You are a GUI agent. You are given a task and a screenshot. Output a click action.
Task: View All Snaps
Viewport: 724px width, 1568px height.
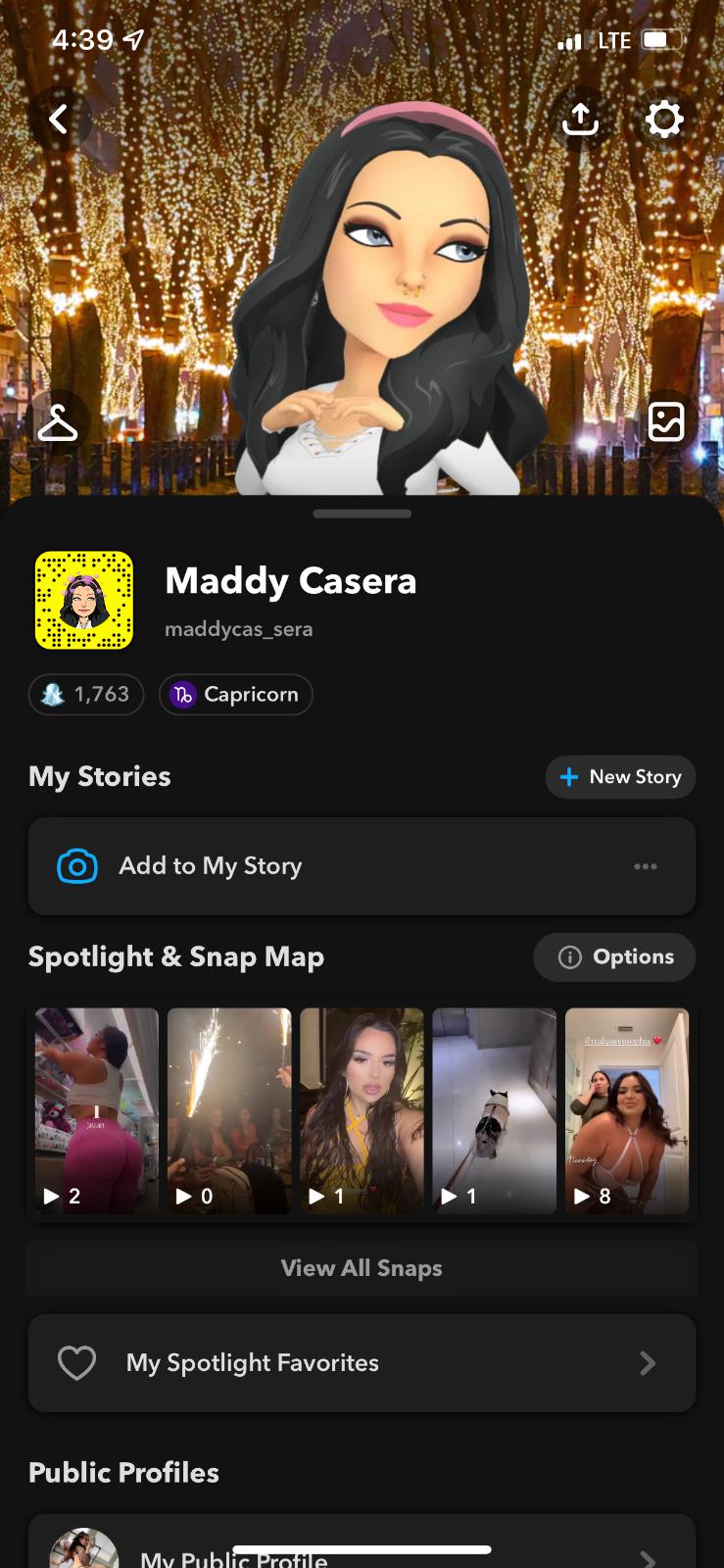[362, 1268]
